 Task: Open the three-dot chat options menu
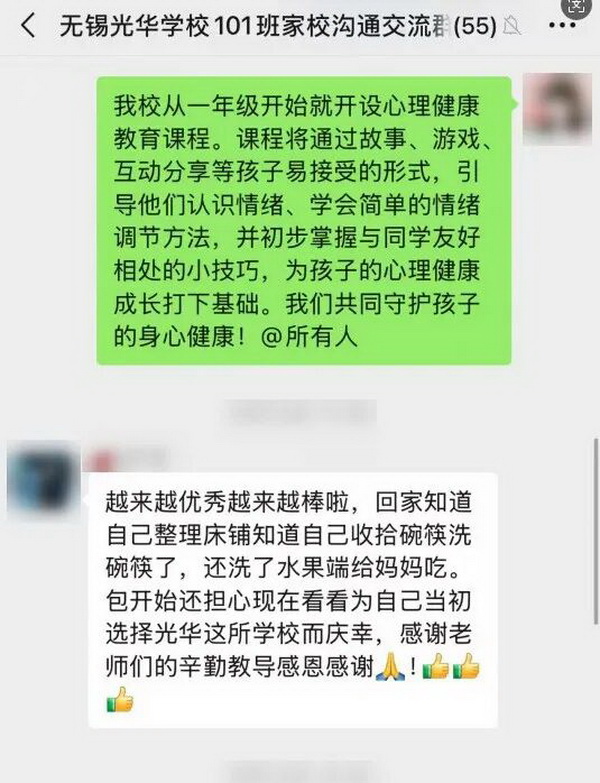(562, 25)
